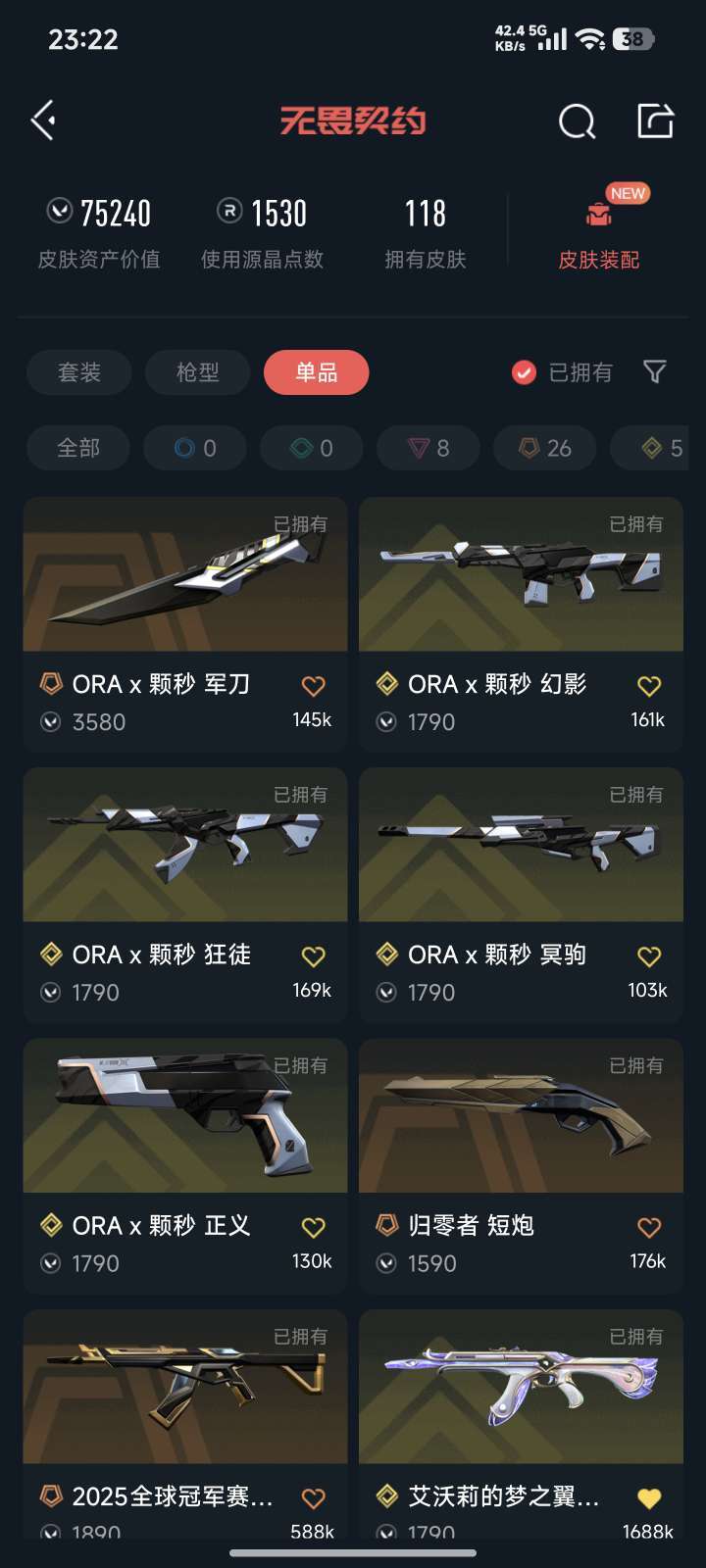Open the filter funnel options
The image size is (706, 1568).
(x=654, y=371)
